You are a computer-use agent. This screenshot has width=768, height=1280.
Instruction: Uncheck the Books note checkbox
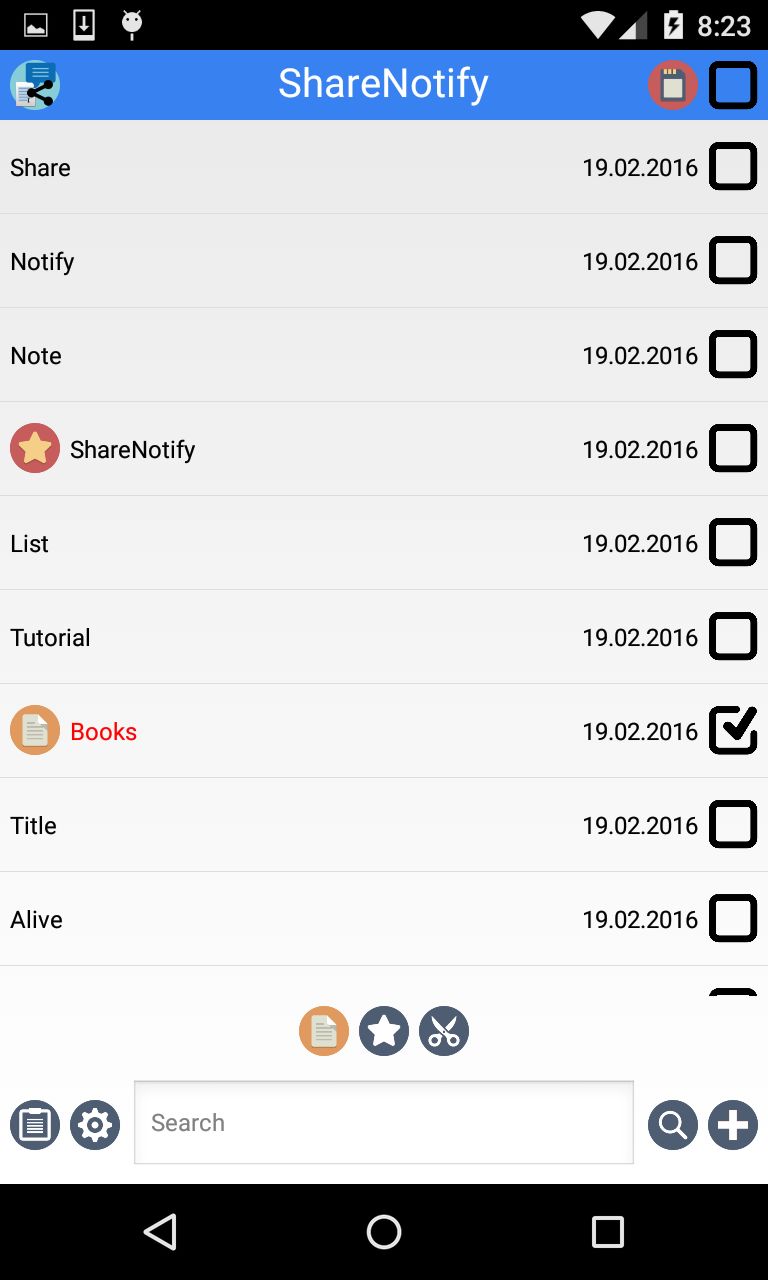tap(733, 731)
